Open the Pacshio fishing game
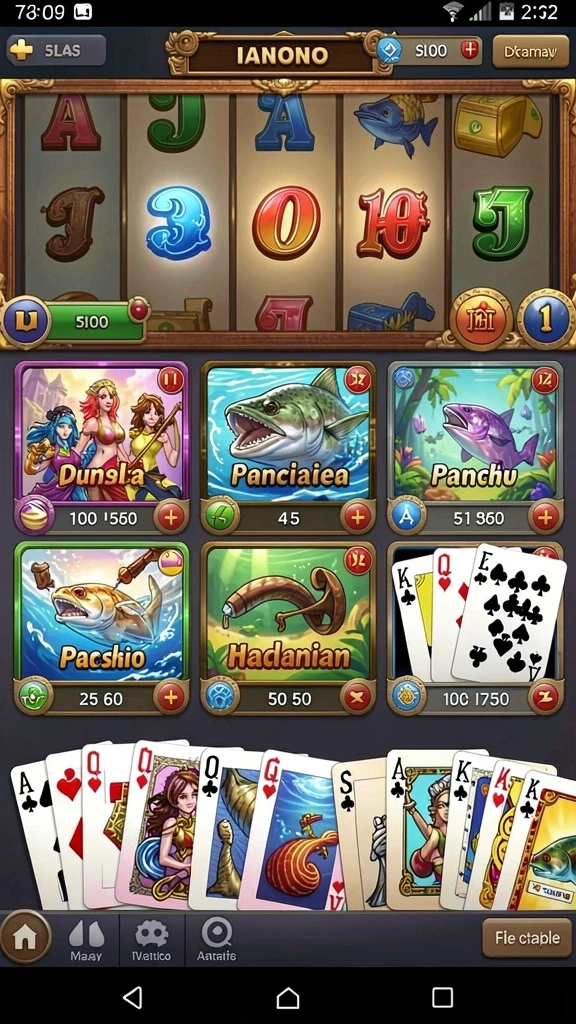 (101, 613)
